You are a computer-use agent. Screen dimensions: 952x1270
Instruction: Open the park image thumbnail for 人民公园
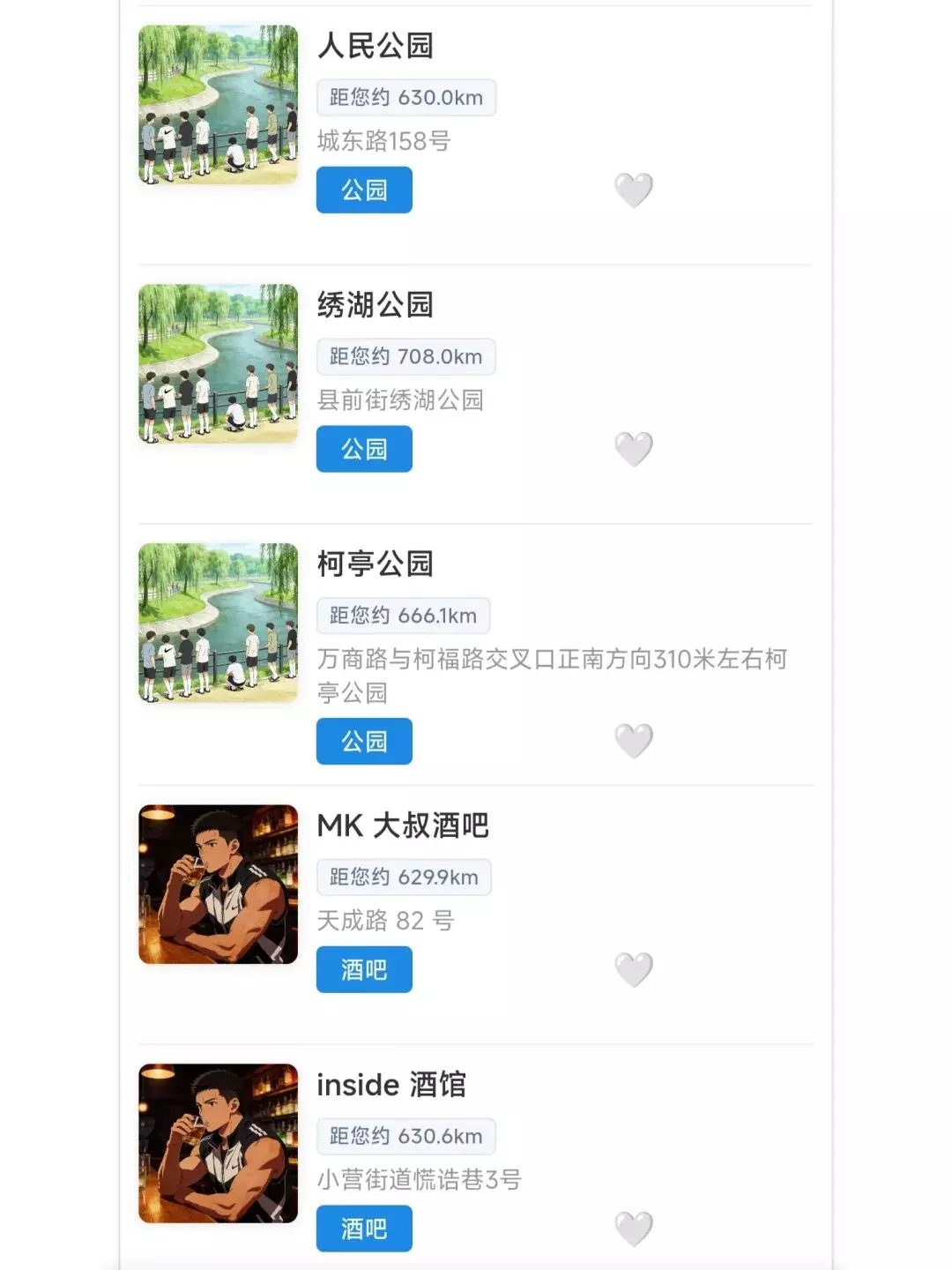click(x=217, y=106)
